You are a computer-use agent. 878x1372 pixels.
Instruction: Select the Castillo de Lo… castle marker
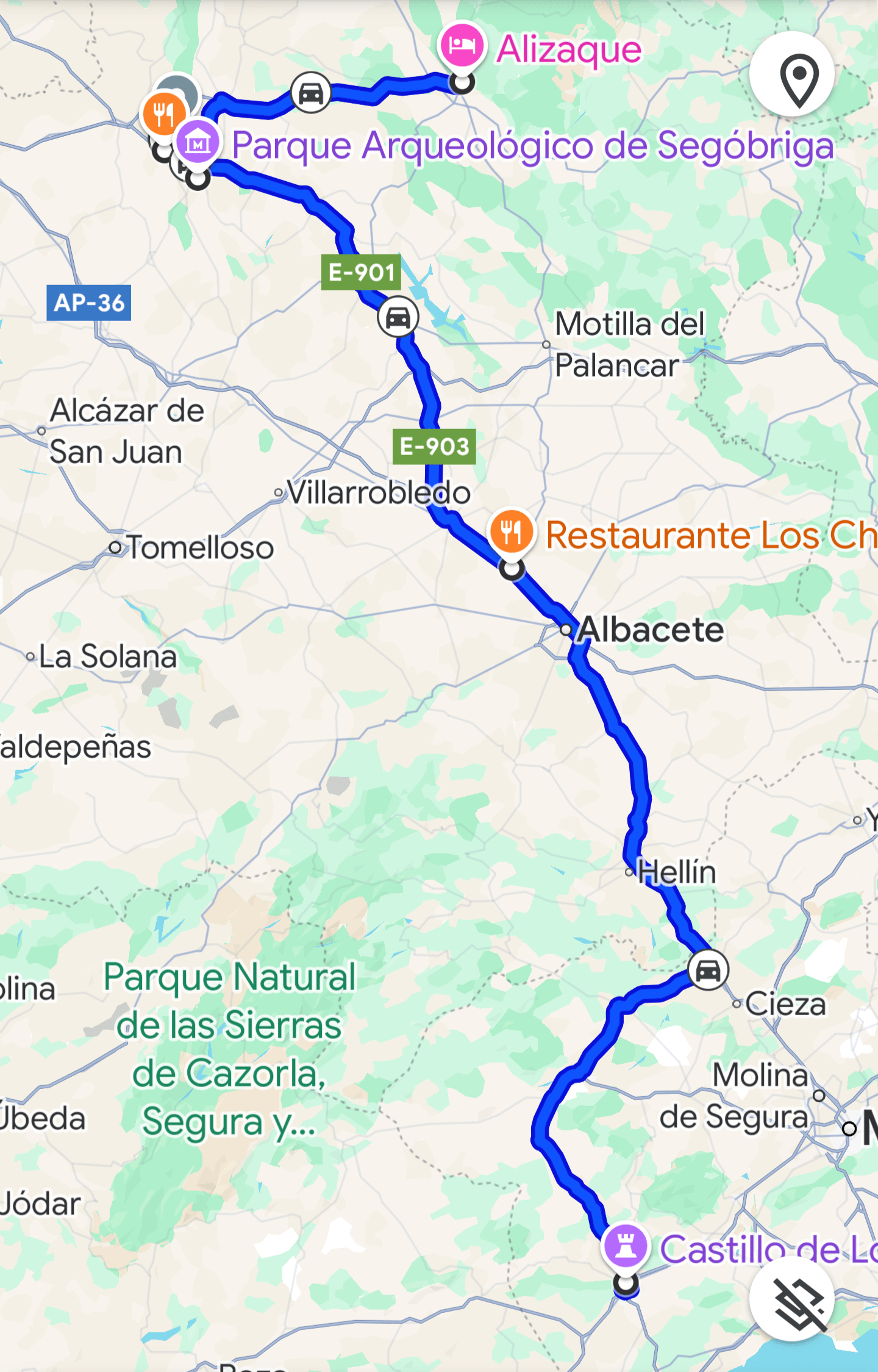coord(625,1246)
